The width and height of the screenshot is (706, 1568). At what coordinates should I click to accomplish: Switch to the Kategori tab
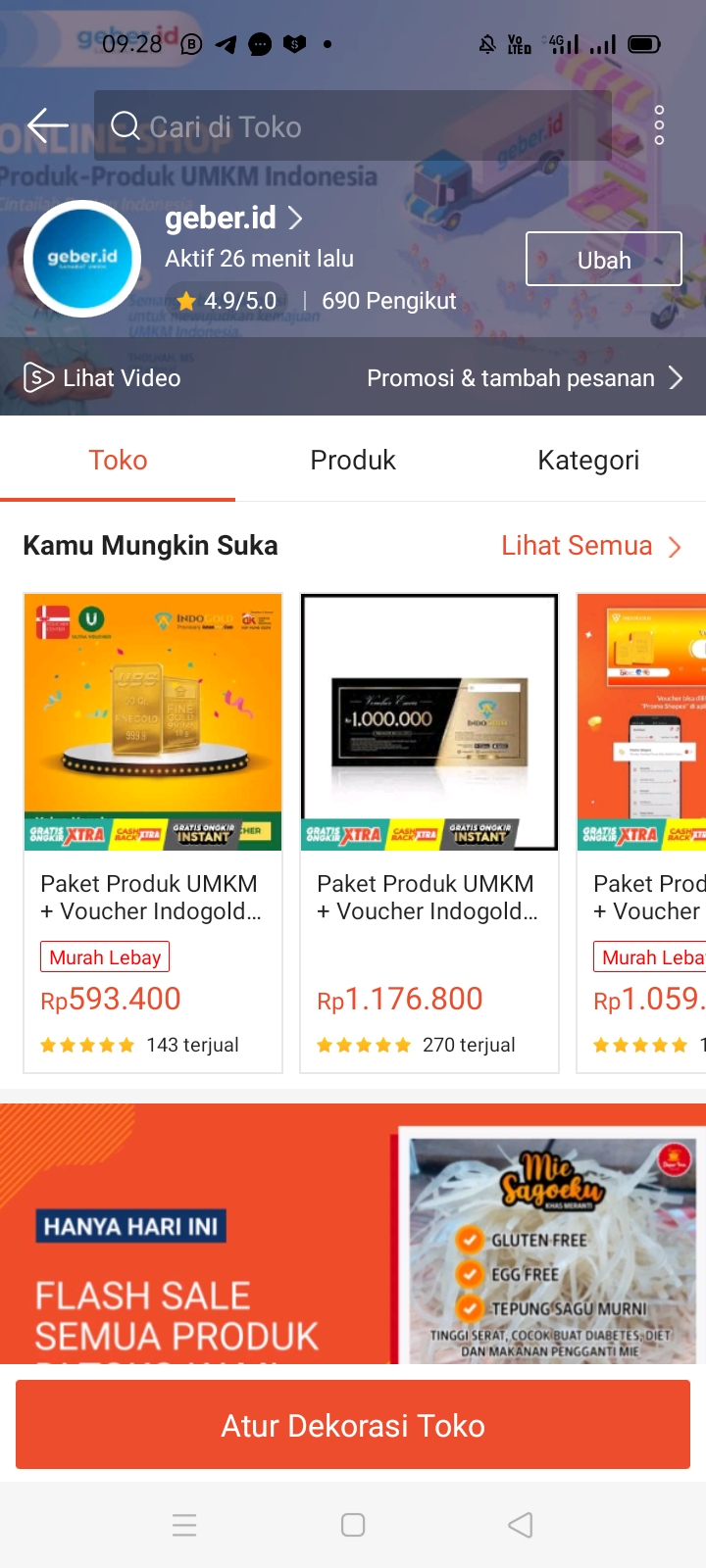[588, 460]
